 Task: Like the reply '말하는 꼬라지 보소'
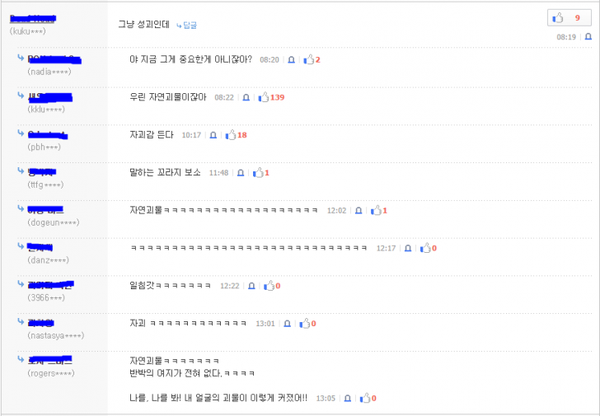click(257, 173)
